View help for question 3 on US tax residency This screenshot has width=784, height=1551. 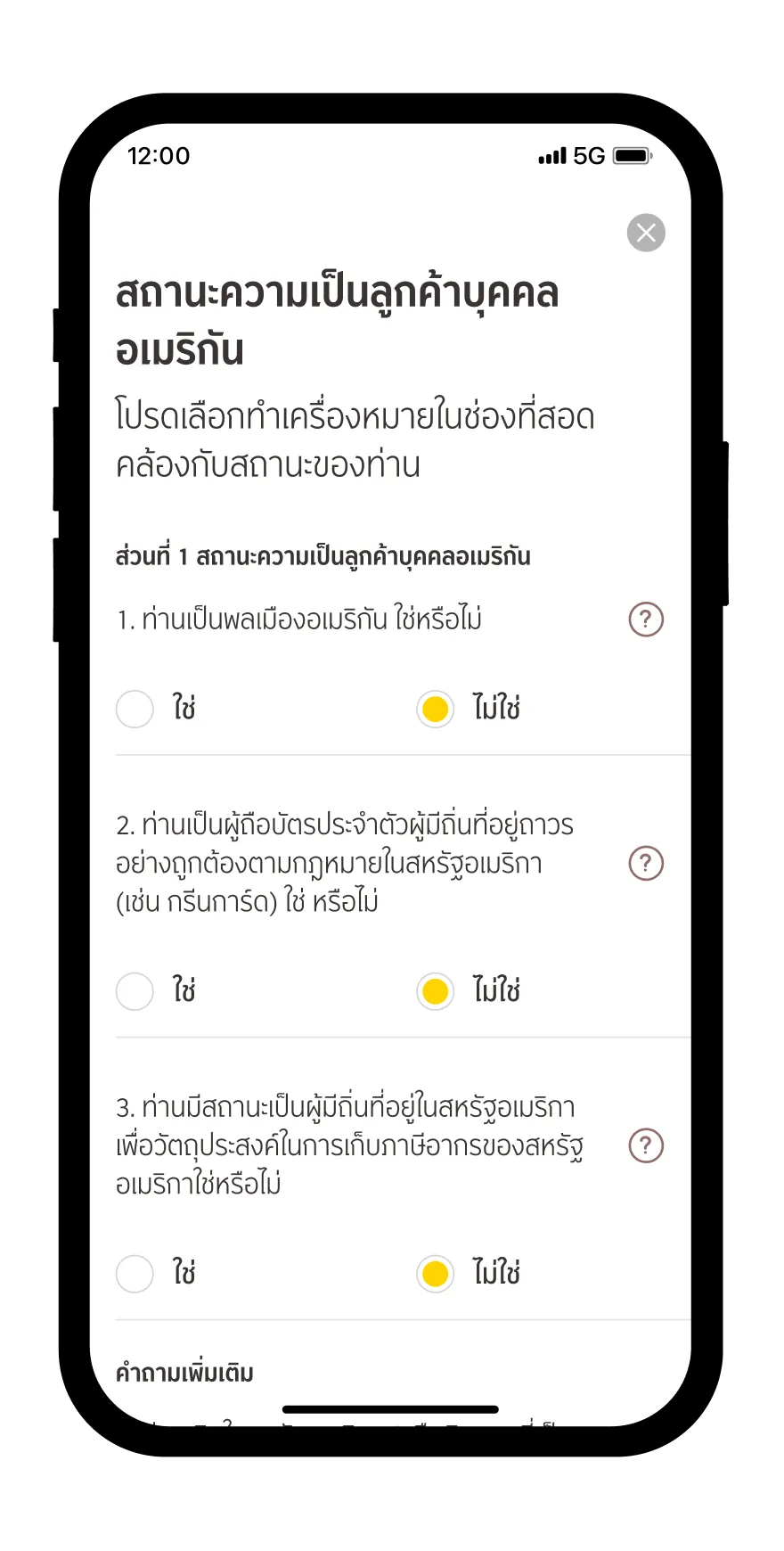point(646,1145)
